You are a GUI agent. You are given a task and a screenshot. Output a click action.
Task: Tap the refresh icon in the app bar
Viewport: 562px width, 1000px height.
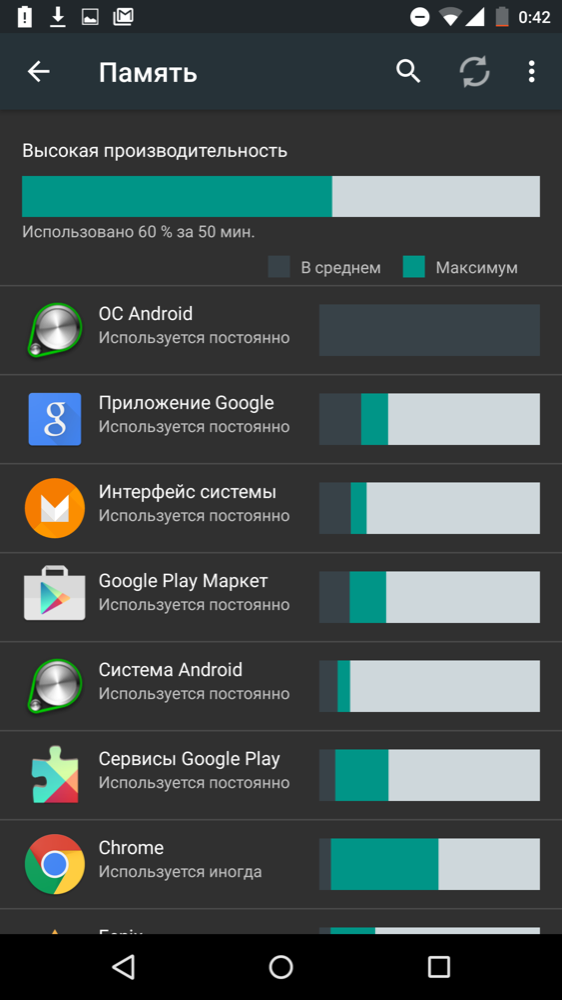[475, 71]
